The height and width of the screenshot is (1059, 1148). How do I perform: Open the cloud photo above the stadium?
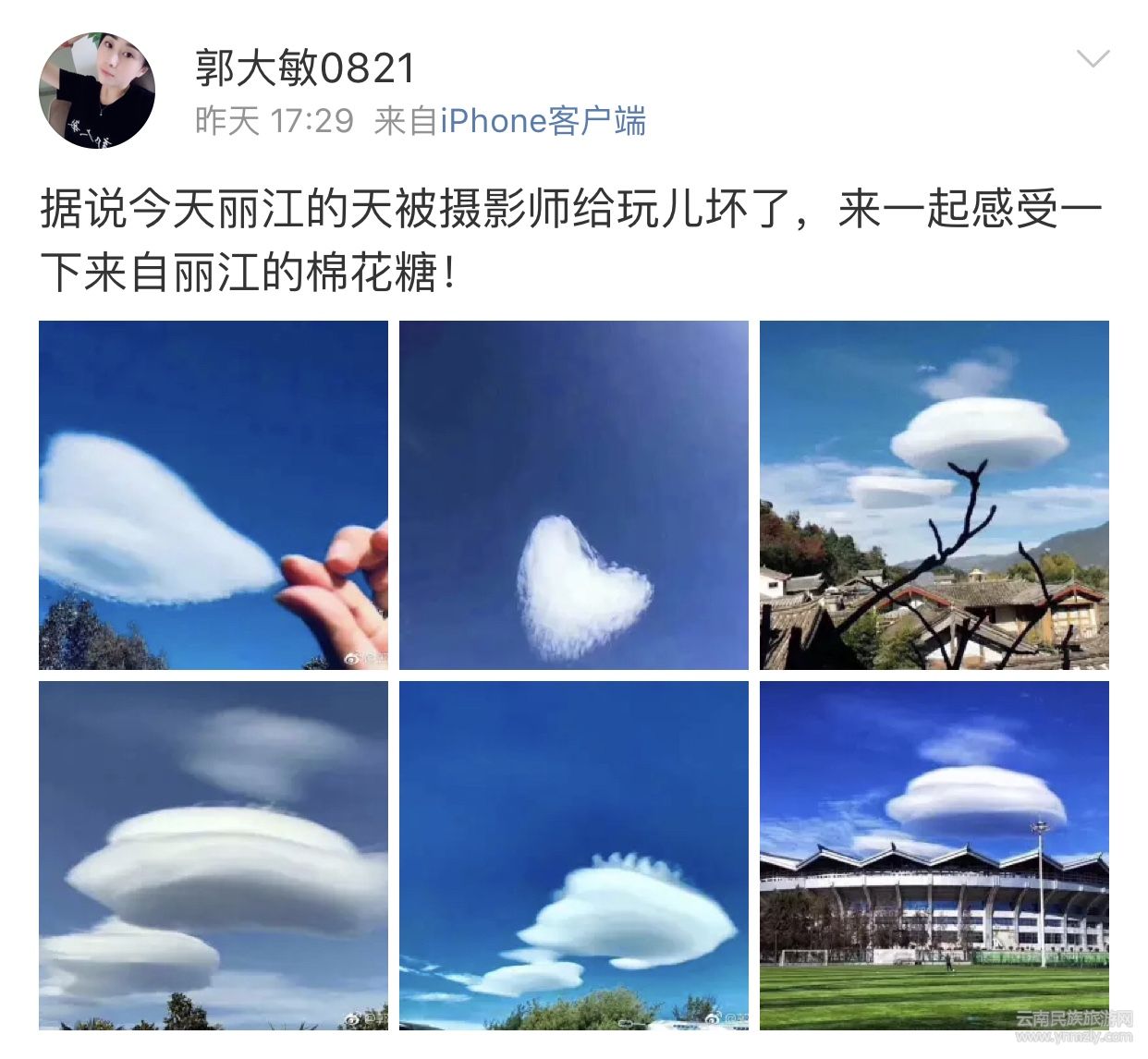(934, 856)
